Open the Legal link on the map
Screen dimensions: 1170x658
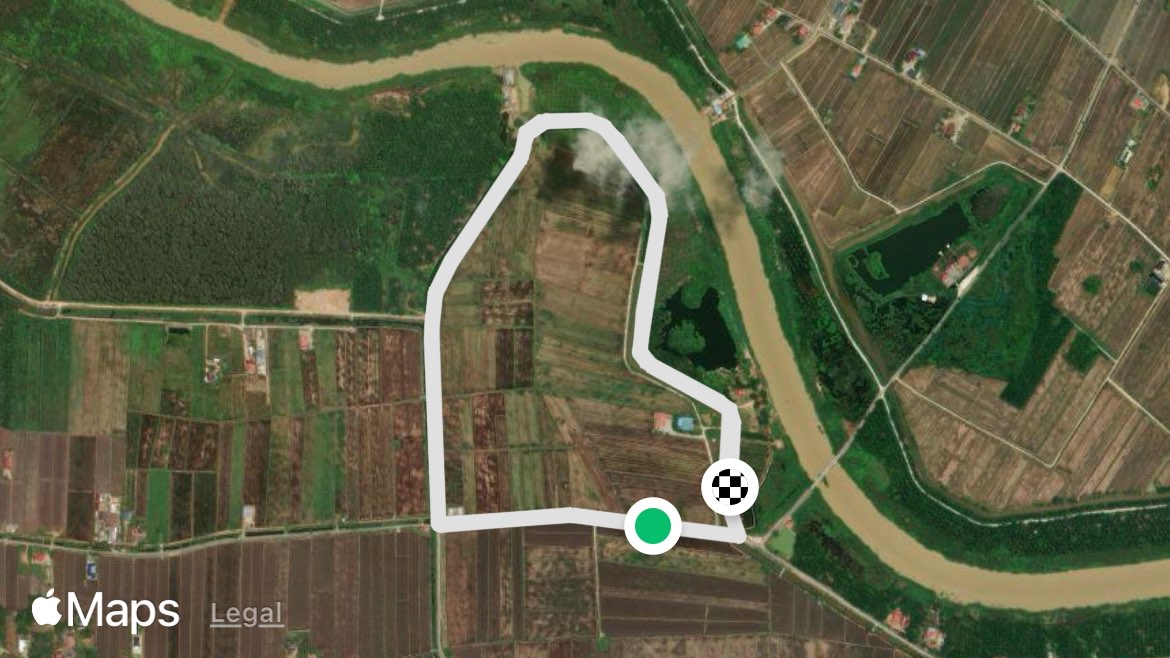pos(247,614)
